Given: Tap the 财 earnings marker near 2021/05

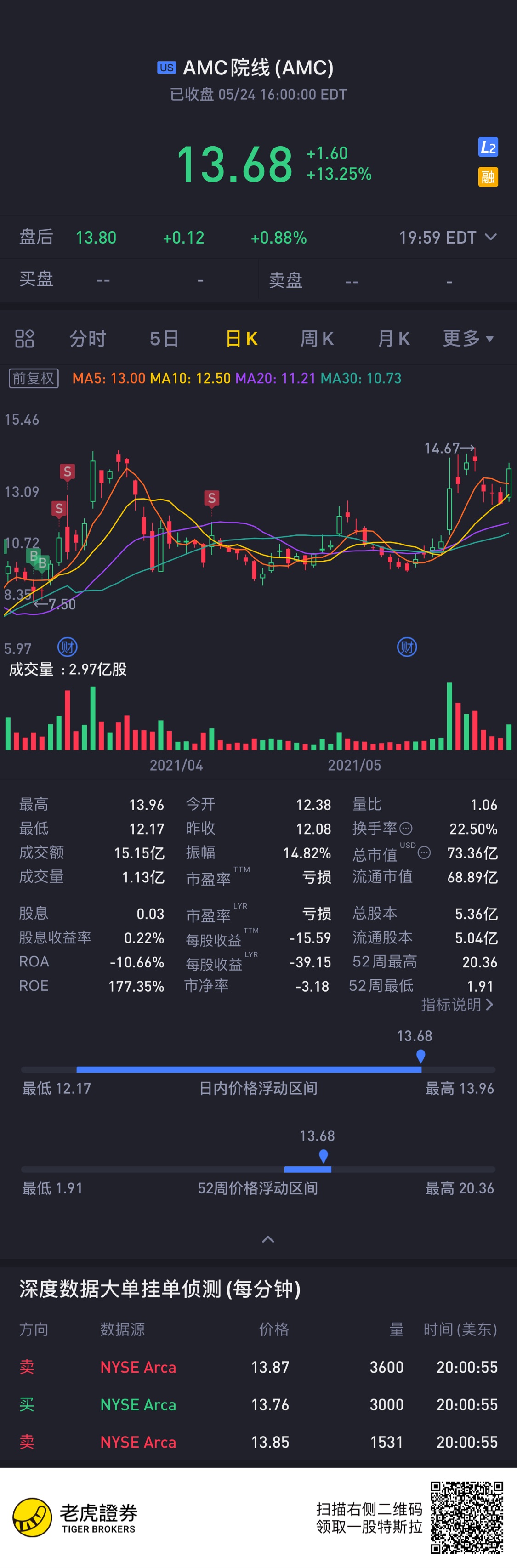Looking at the screenshot, I should 407,647.
